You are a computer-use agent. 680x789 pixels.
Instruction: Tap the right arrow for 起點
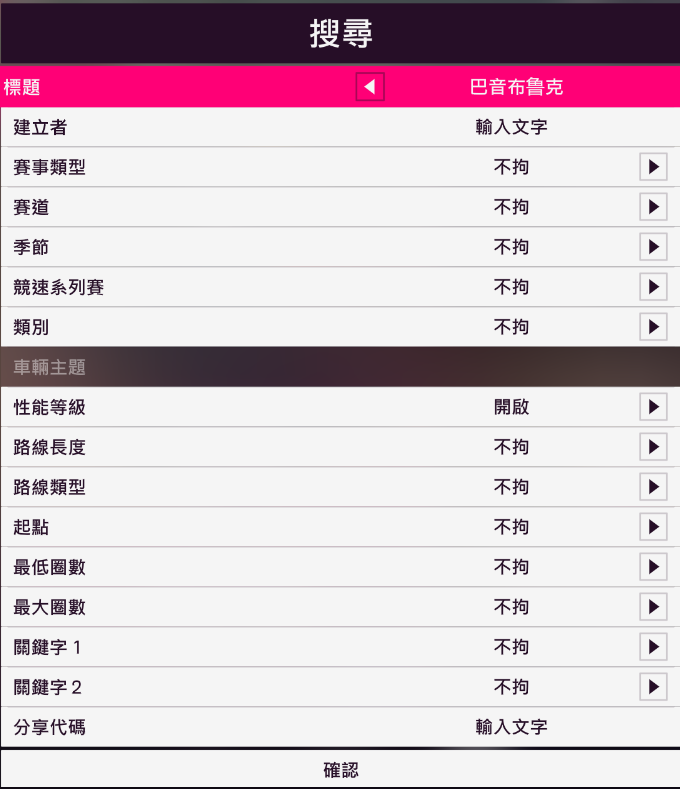coord(653,527)
